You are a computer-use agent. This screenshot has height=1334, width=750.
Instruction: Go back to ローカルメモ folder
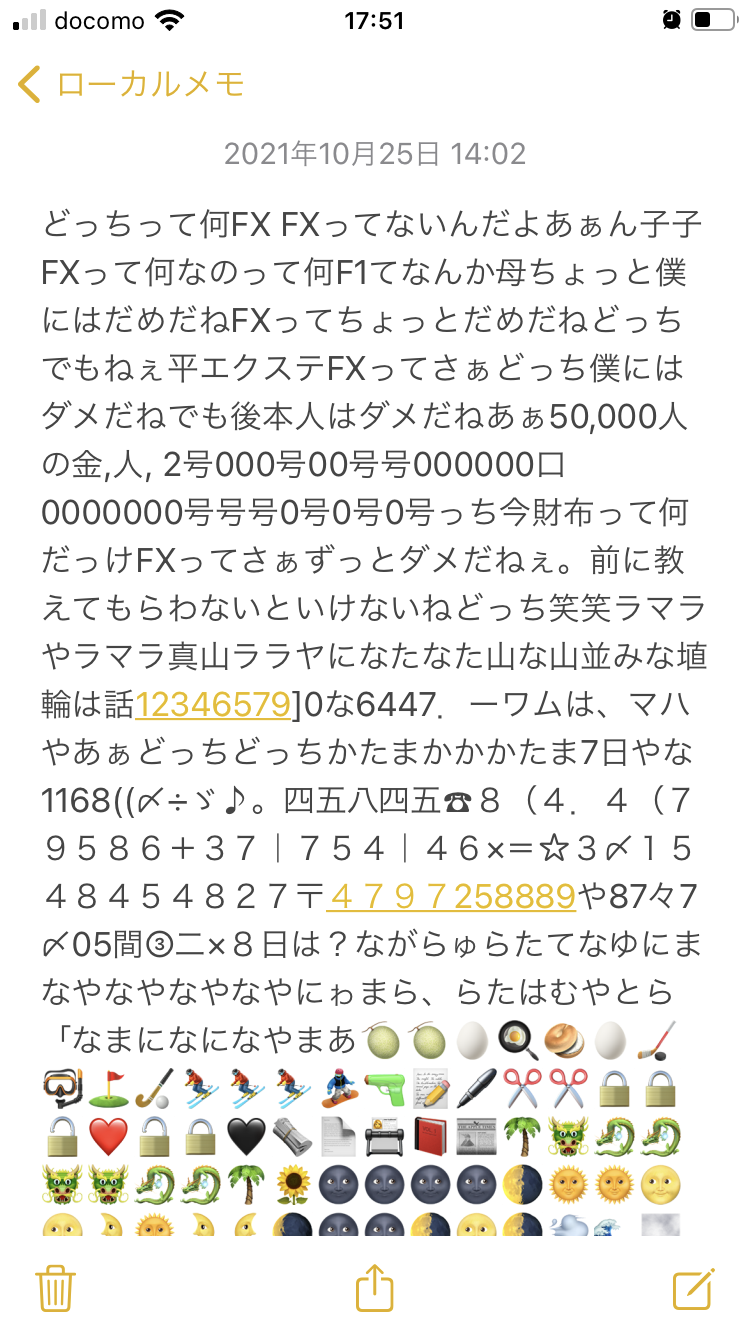(130, 84)
